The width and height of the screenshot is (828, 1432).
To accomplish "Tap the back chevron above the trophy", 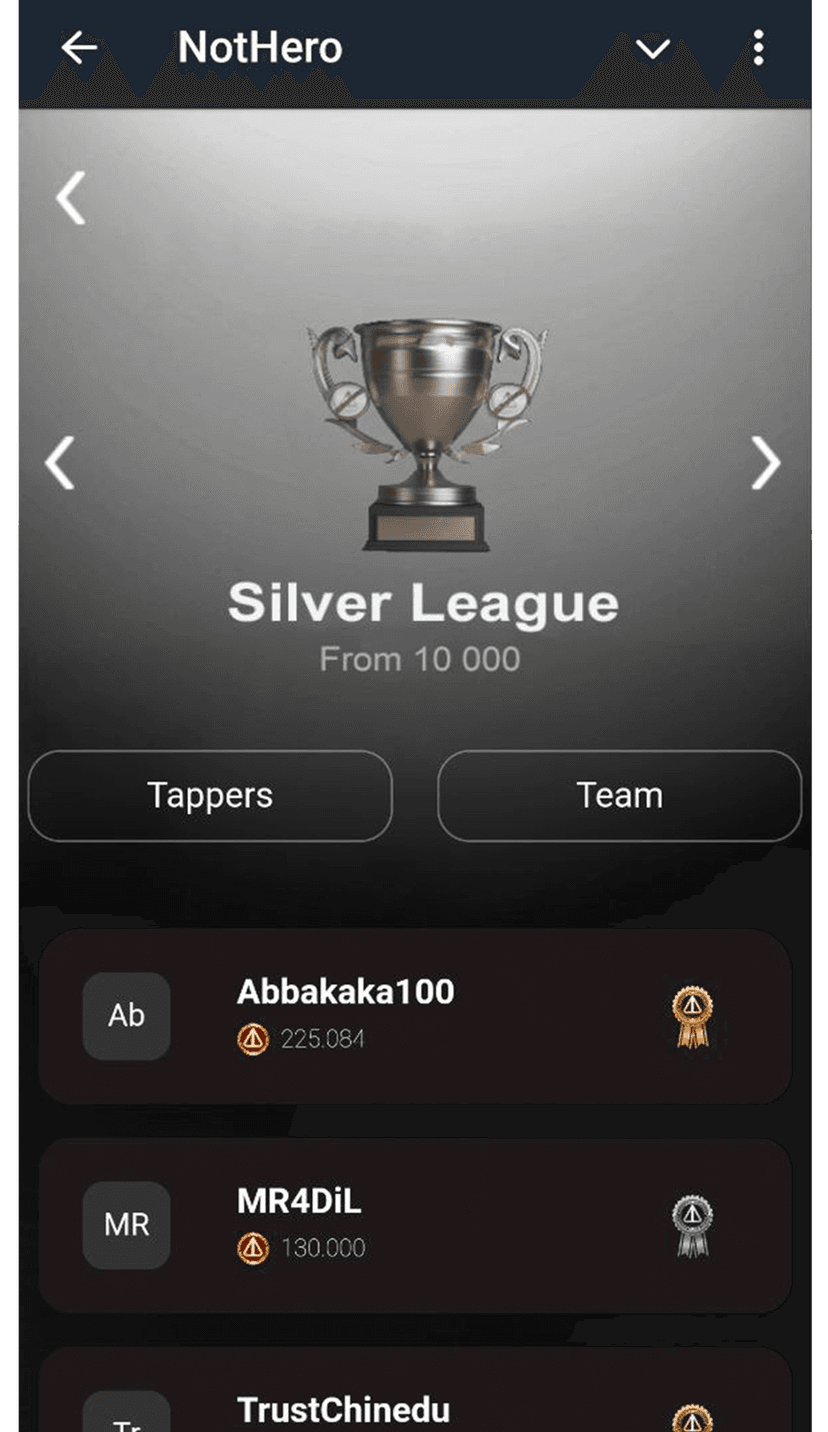I will [70, 197].
